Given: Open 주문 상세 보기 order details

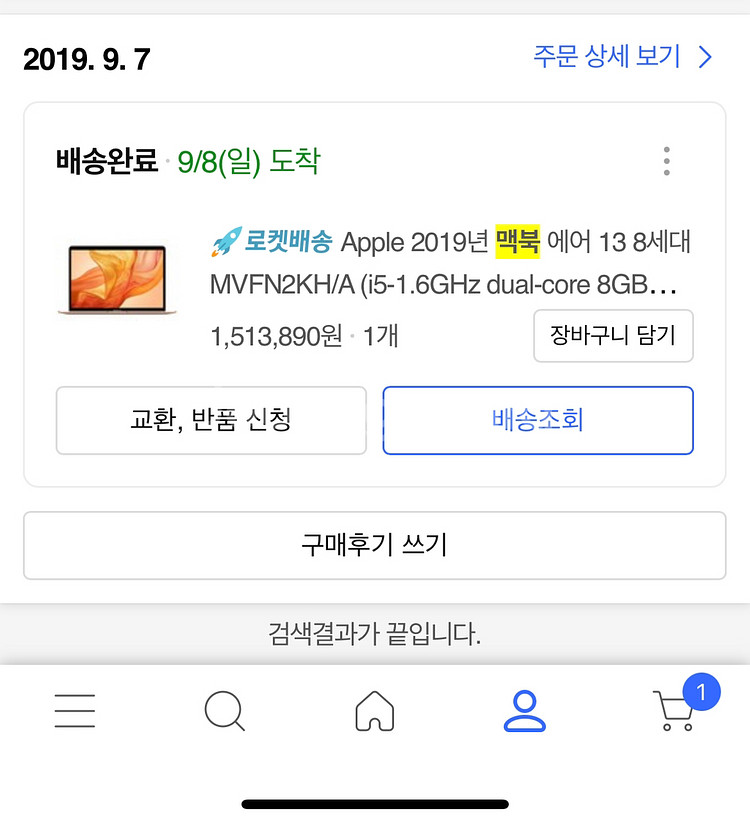Looking at the screenshot, I should pyautogui.click(x=622, y=57).
